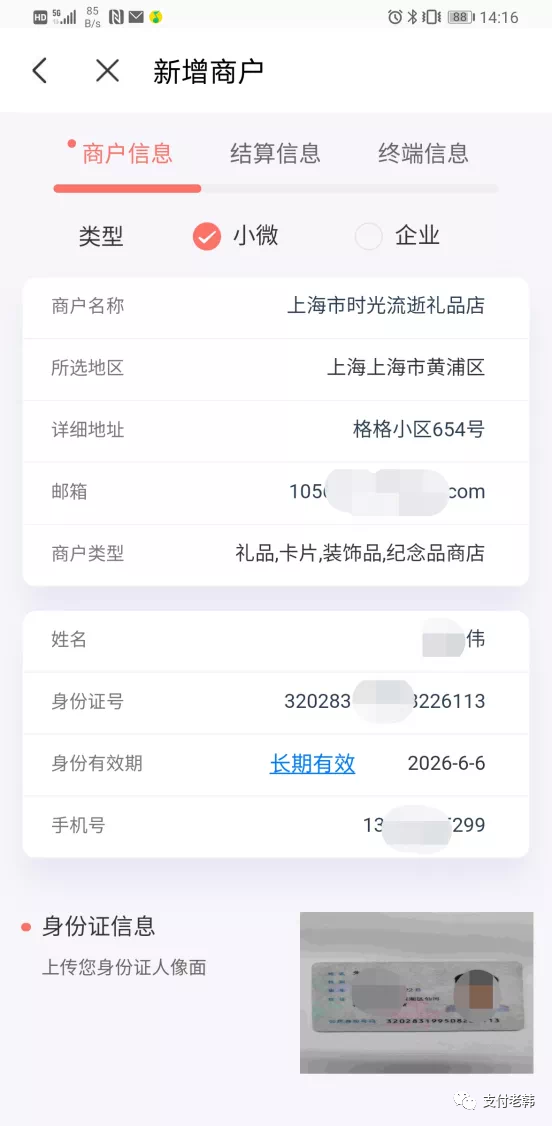Image resolution: width=552 pixels, height=1126 pixels.
Task: Edit the 姓名 field
Action: (x=276, y=640)
